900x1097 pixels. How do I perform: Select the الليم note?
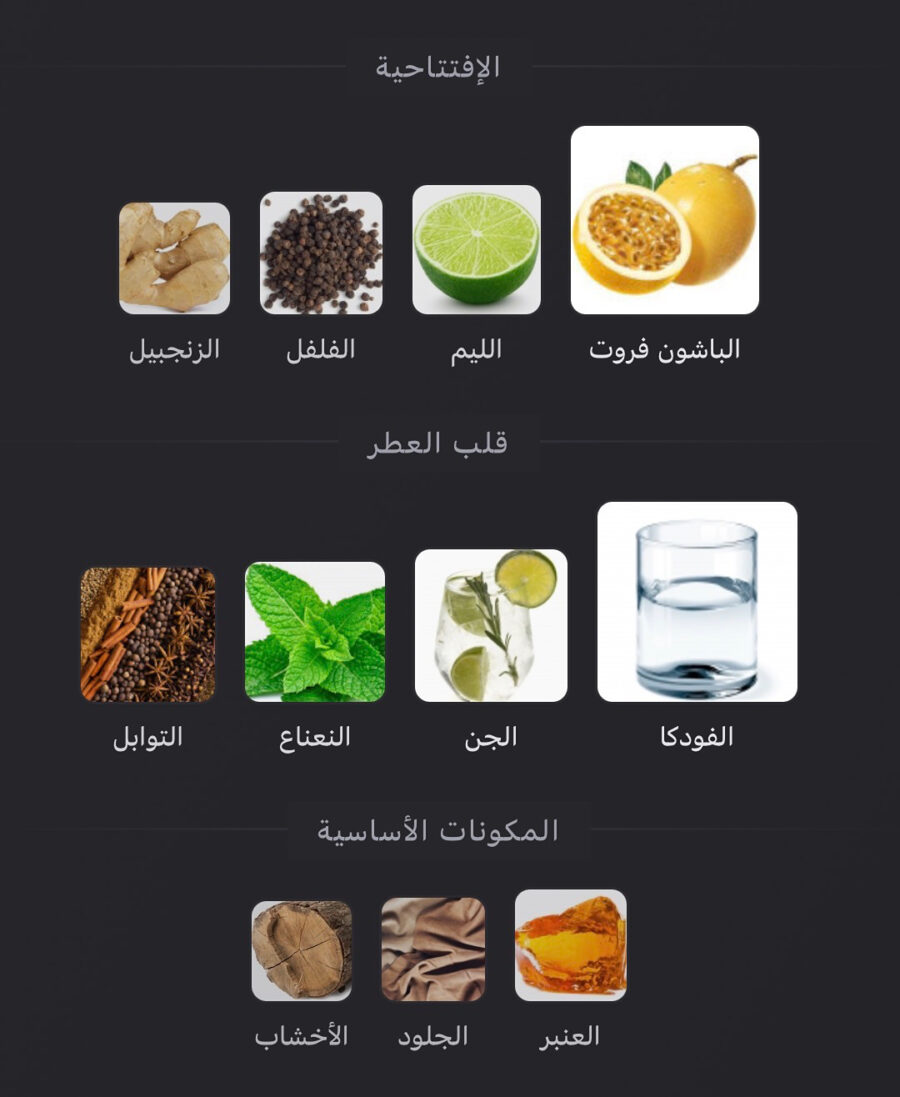(476, 250)
